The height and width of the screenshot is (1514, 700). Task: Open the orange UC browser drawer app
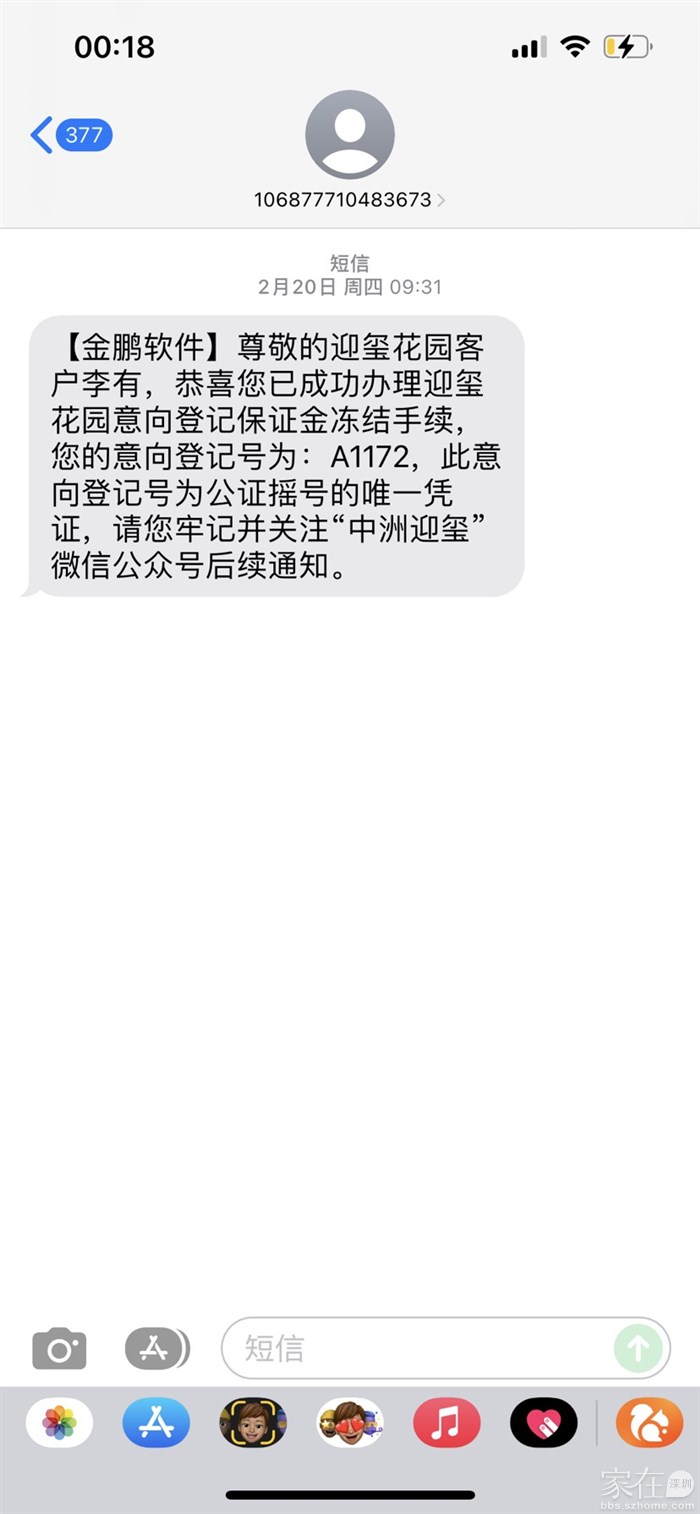[649, 1423]
